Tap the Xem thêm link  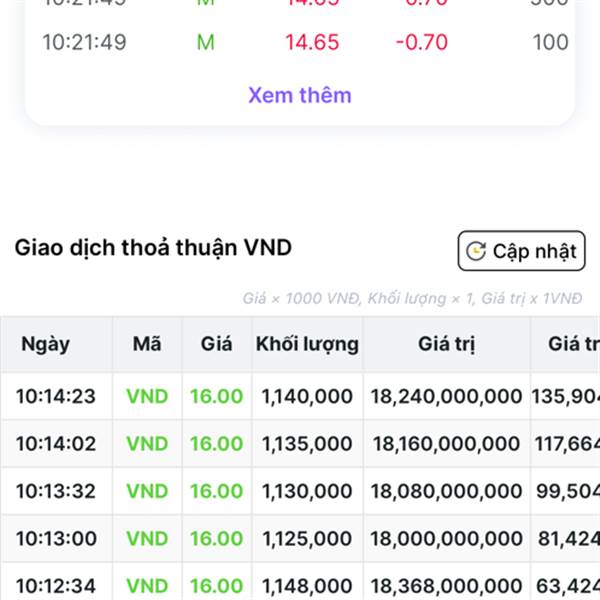[299, 96]
